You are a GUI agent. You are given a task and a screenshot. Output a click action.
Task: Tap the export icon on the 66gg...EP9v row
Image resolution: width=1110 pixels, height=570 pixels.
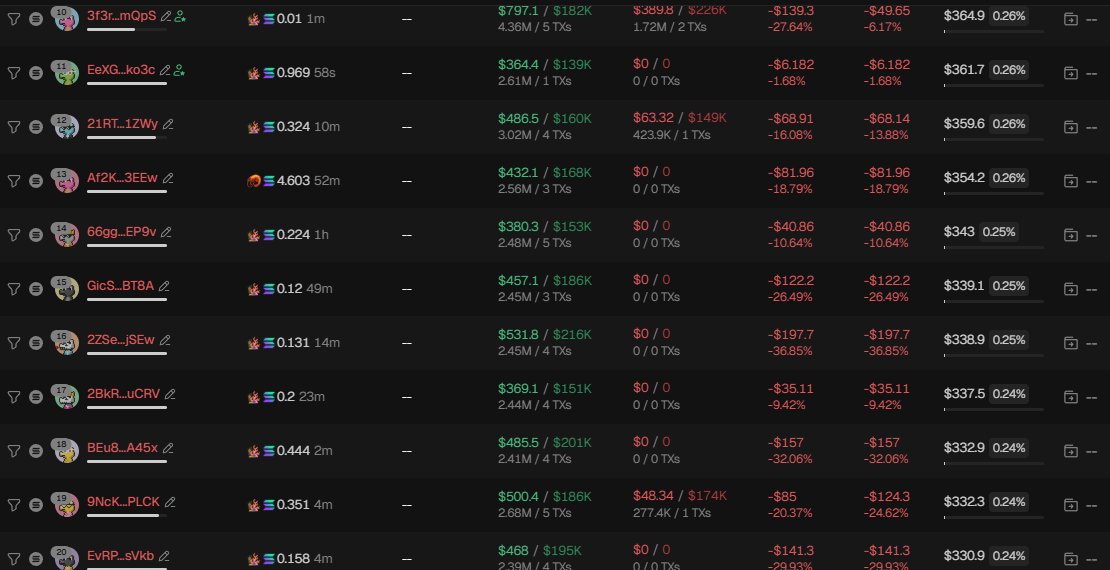[x=1071, y=235]
